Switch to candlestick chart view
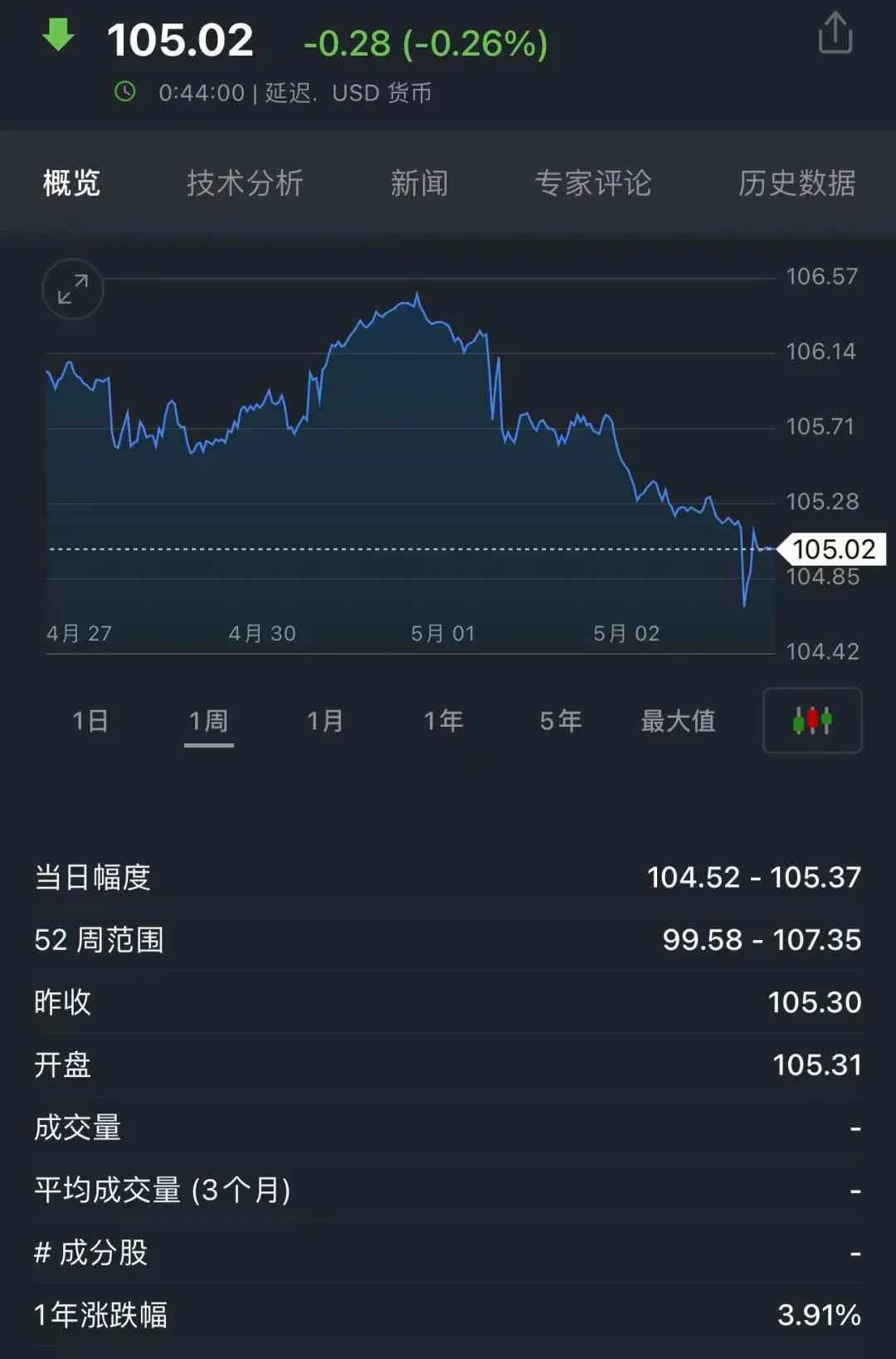Viewport: 896px width, 1359px height. coord(812,720)
